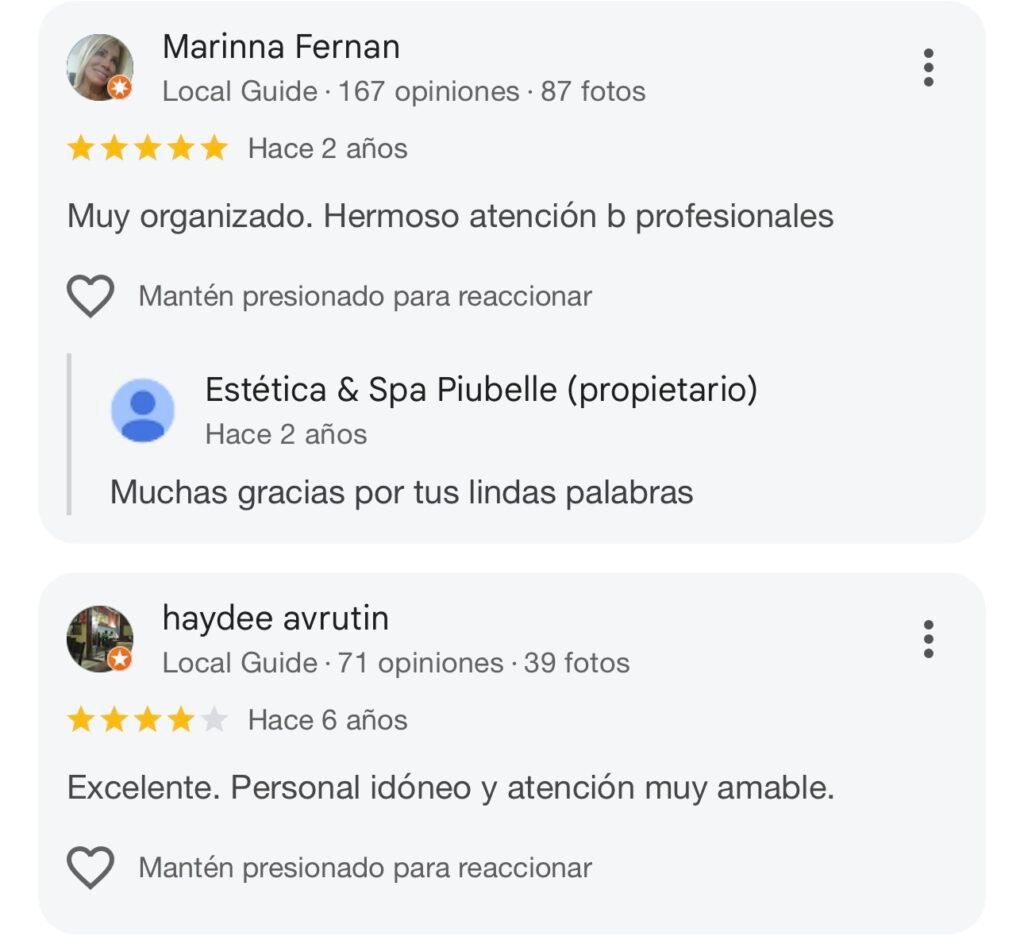This screenshot has height=936, width=1024.
Task: Open Marinna Fernan's profile picture
Action: [99, 67]
